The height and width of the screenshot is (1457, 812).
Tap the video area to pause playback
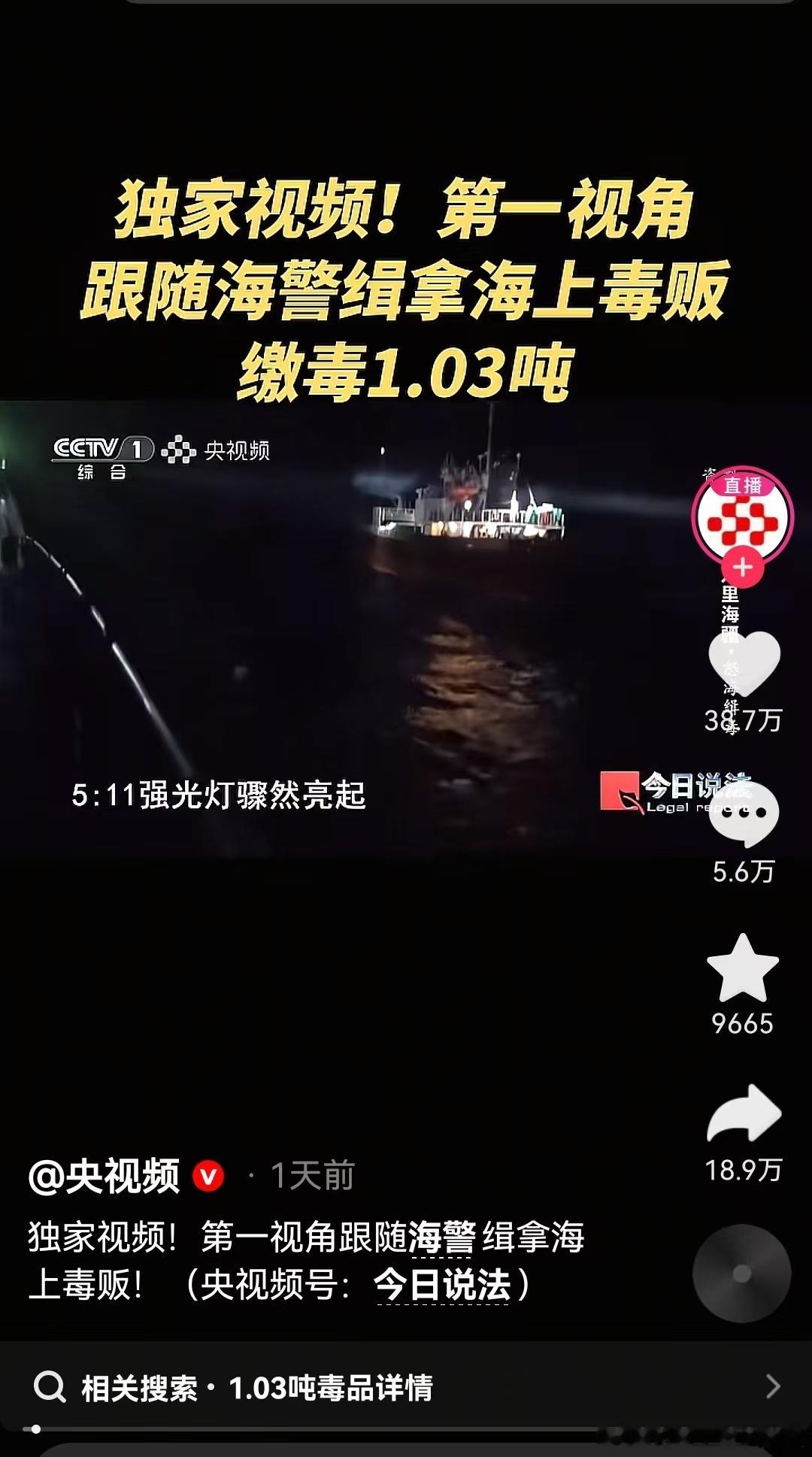pos(338,639)
